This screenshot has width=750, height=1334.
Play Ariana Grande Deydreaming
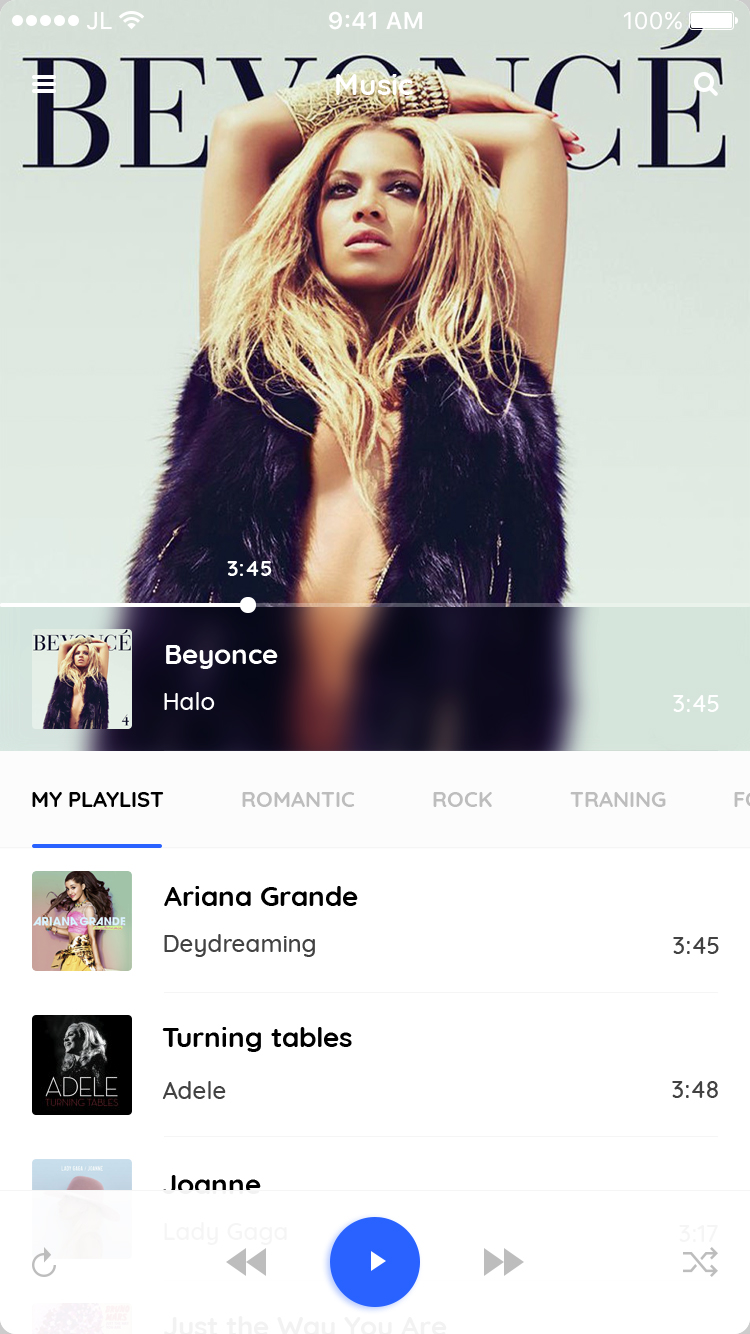click(x=375, y=920)
